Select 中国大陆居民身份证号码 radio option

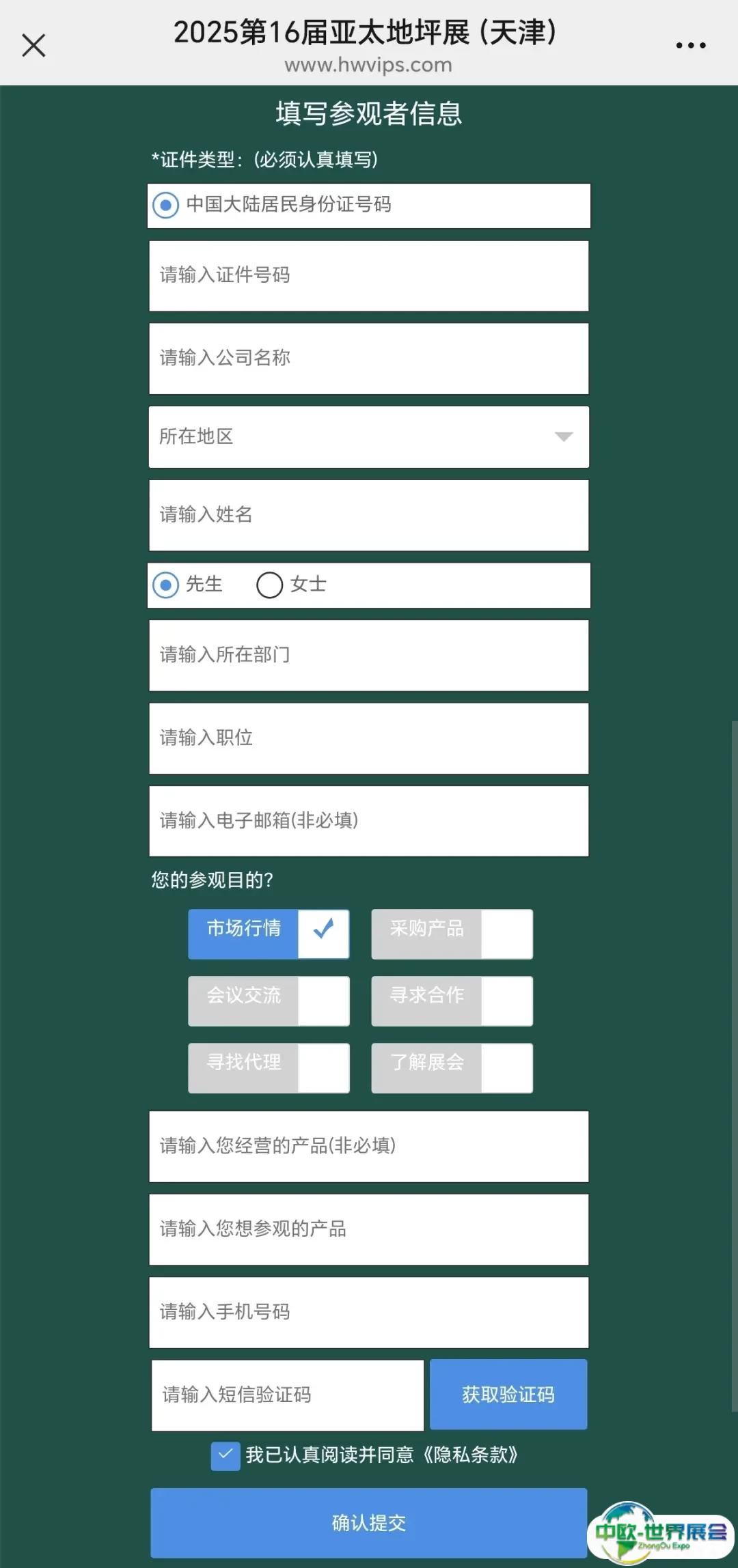pos(165,205)
